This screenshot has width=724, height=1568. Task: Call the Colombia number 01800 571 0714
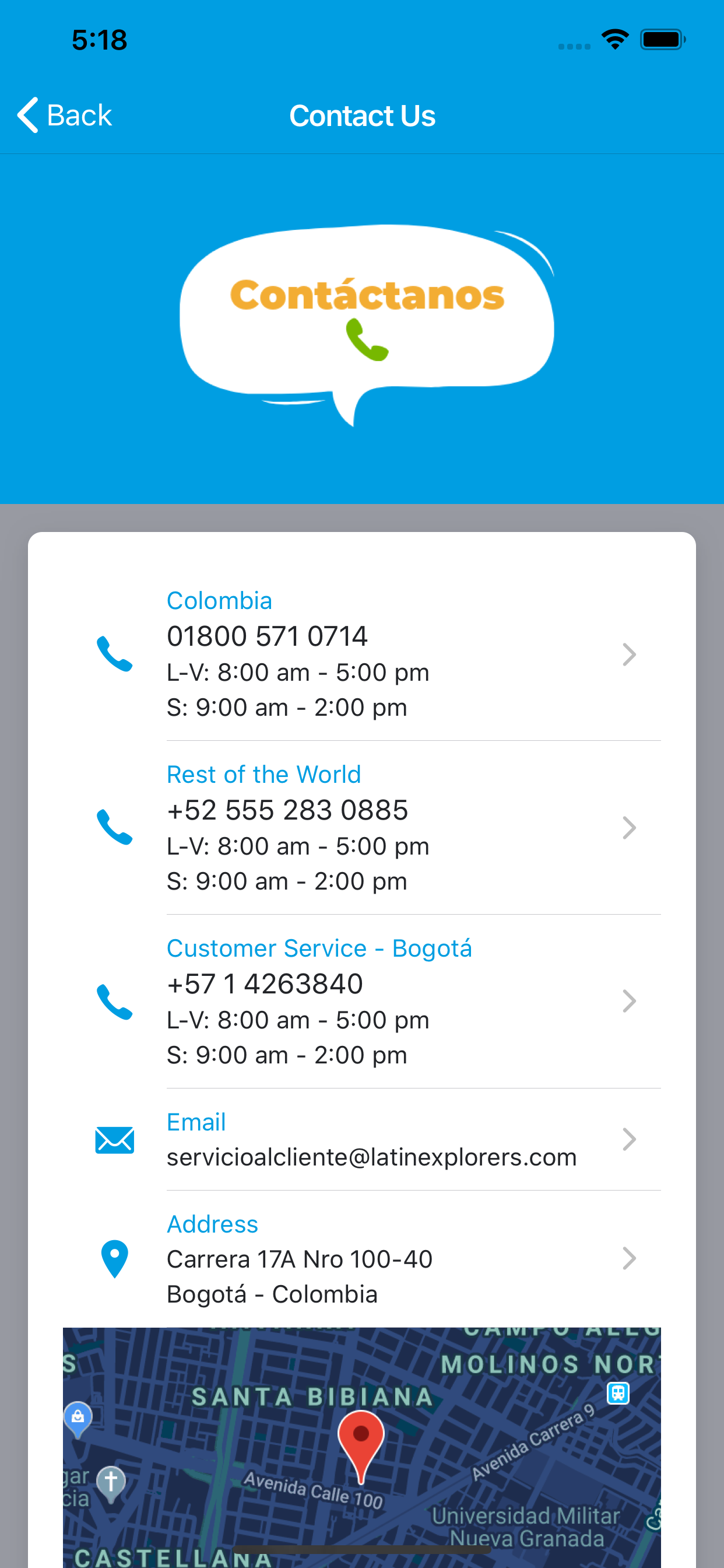[x=362, y=654]
